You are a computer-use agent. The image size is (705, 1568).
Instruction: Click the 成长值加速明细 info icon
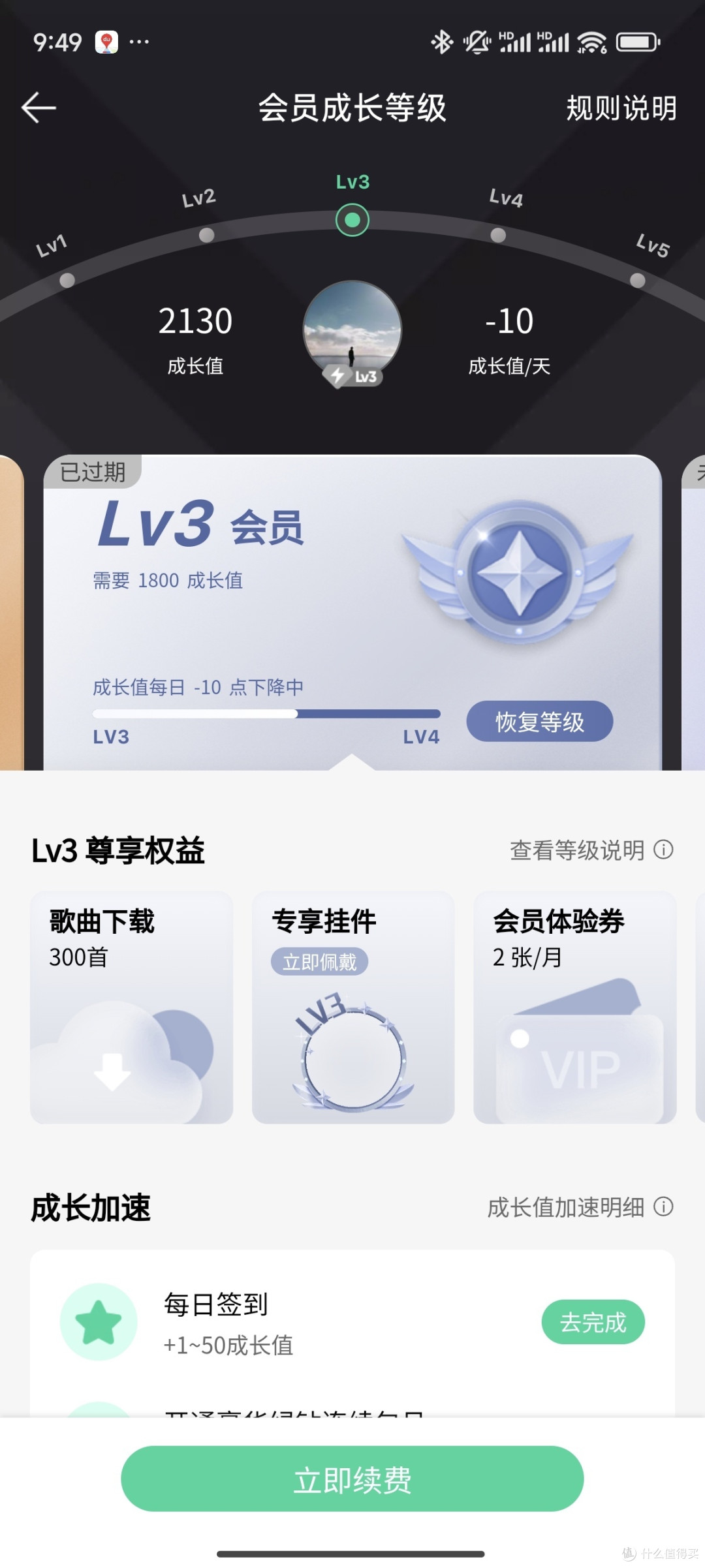click(663, 1207)
